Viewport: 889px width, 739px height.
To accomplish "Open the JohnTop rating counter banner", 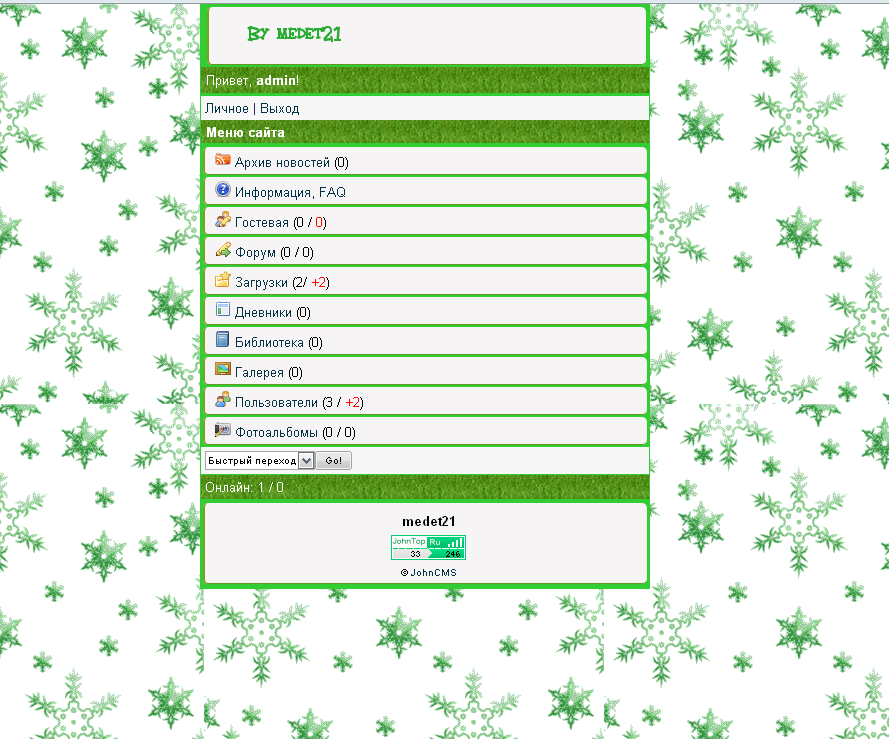I will coord(427,547).
